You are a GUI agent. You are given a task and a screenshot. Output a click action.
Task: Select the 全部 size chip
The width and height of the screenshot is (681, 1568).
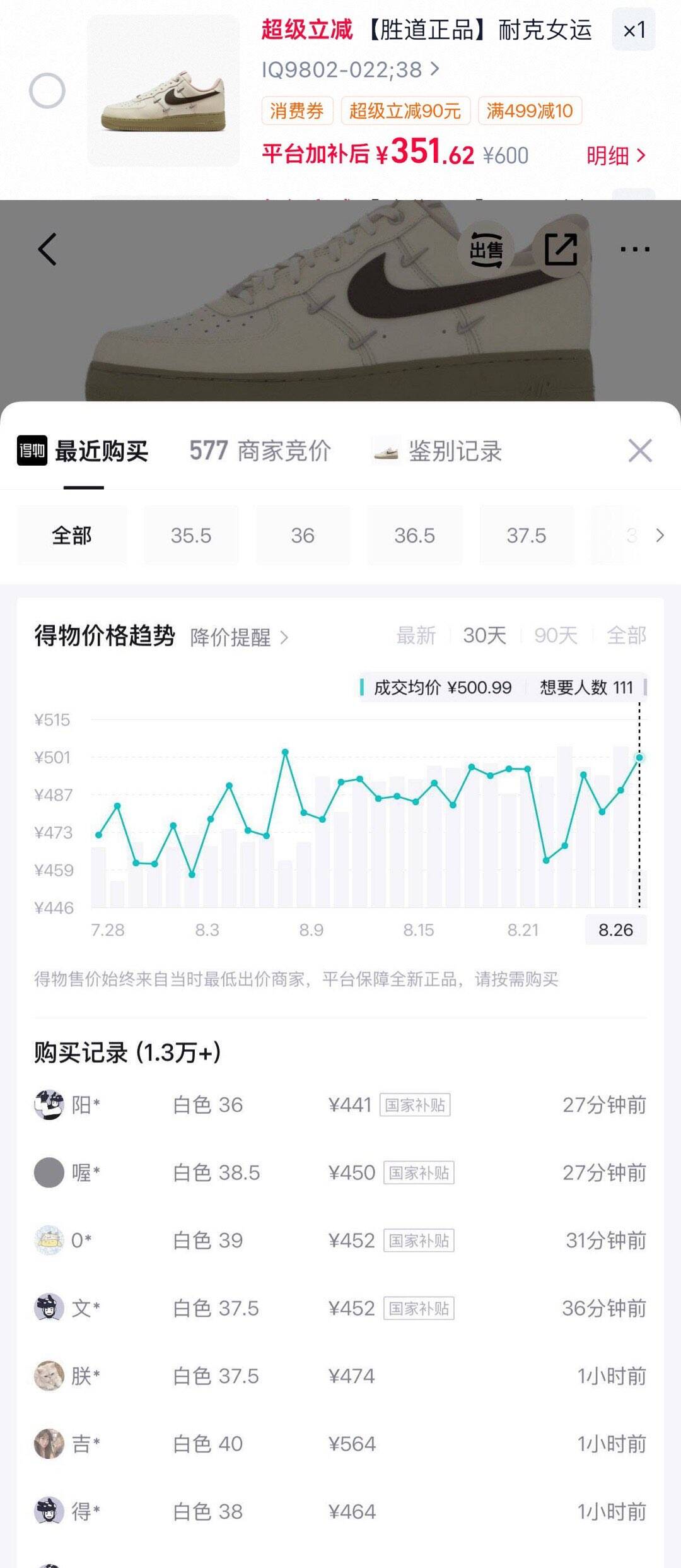[x=72, y=535]
